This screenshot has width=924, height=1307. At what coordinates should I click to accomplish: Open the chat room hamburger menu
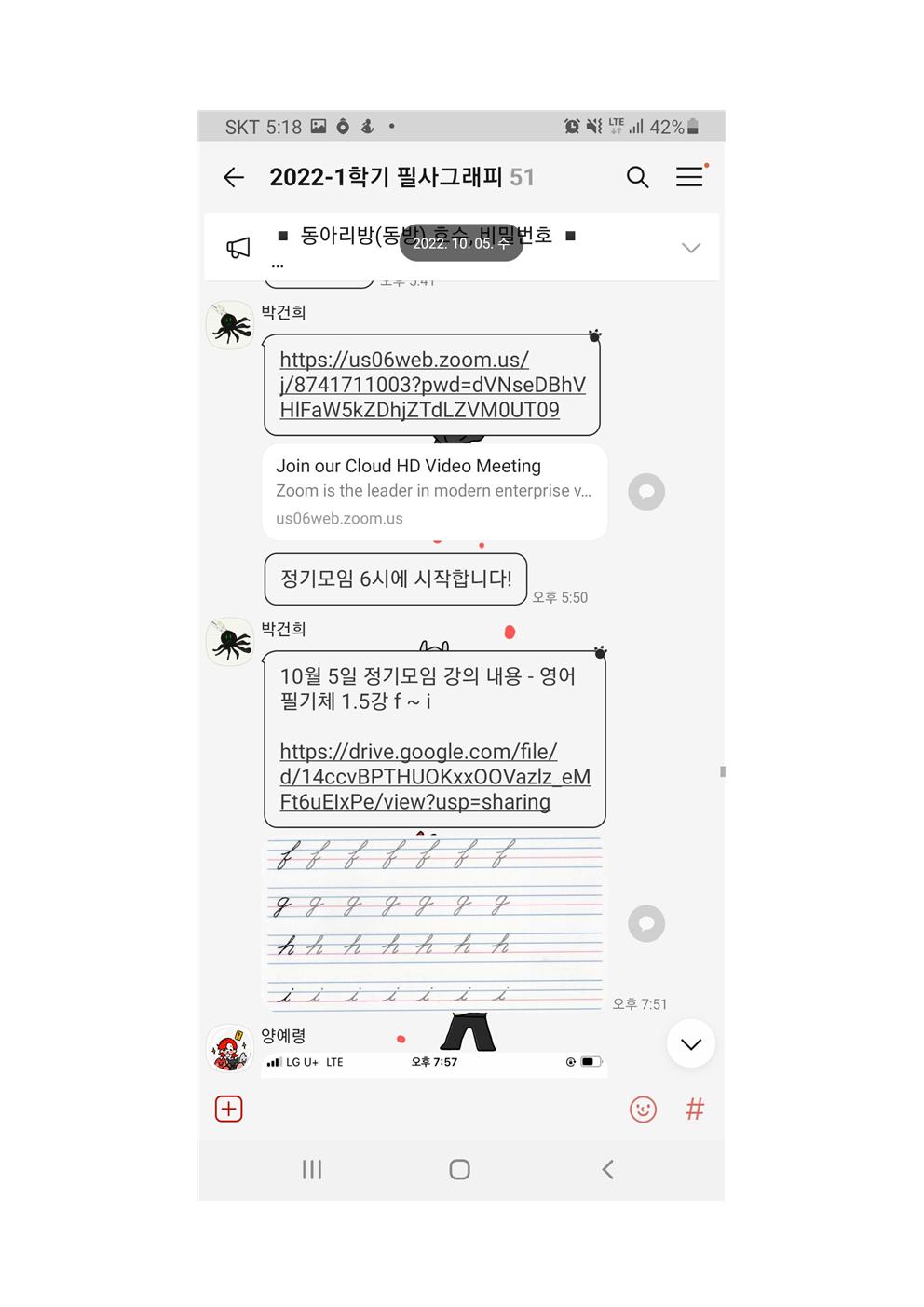point(689,177)
